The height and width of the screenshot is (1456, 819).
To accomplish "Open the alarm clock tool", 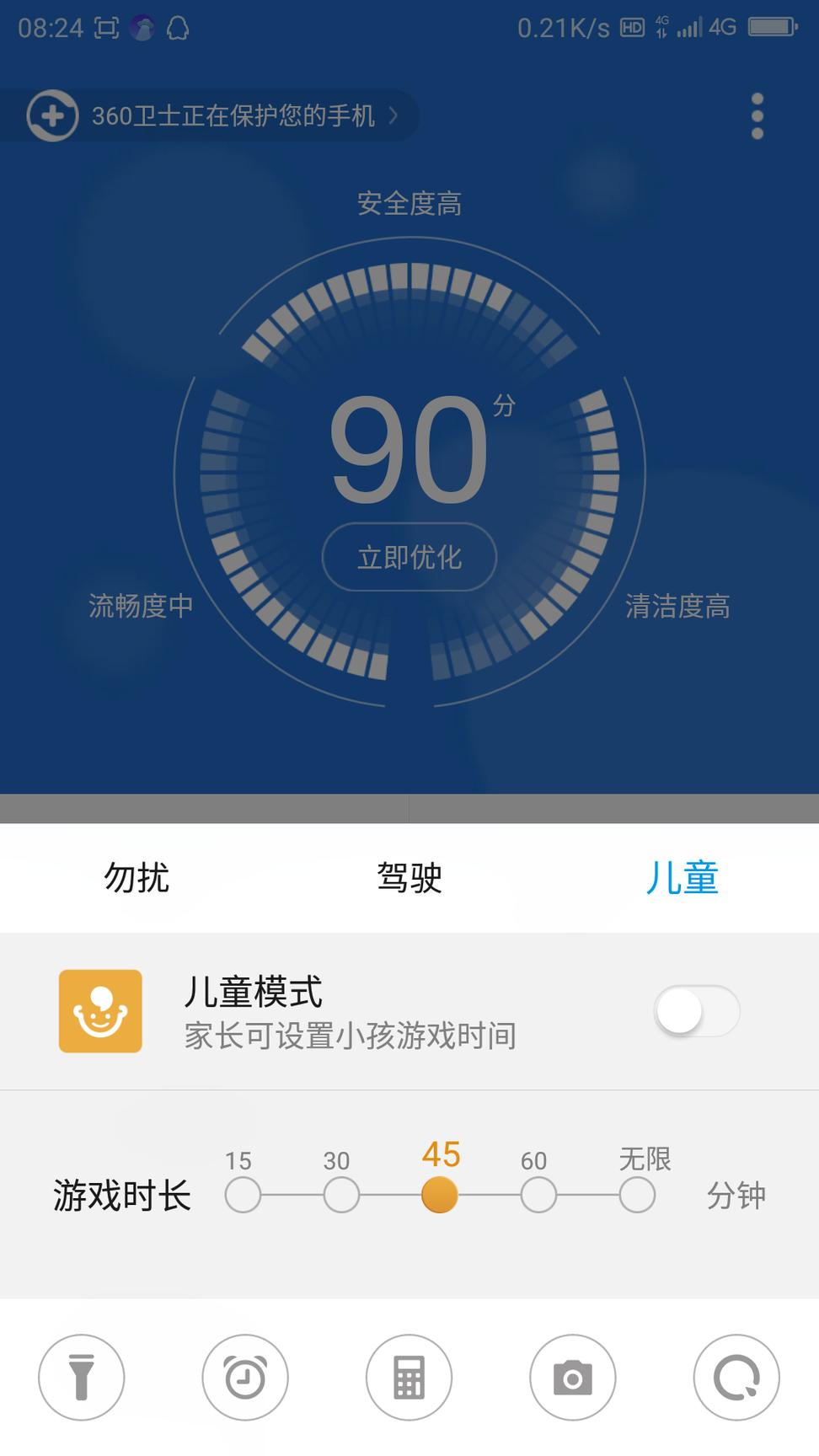I will (x=245, y=1378).
